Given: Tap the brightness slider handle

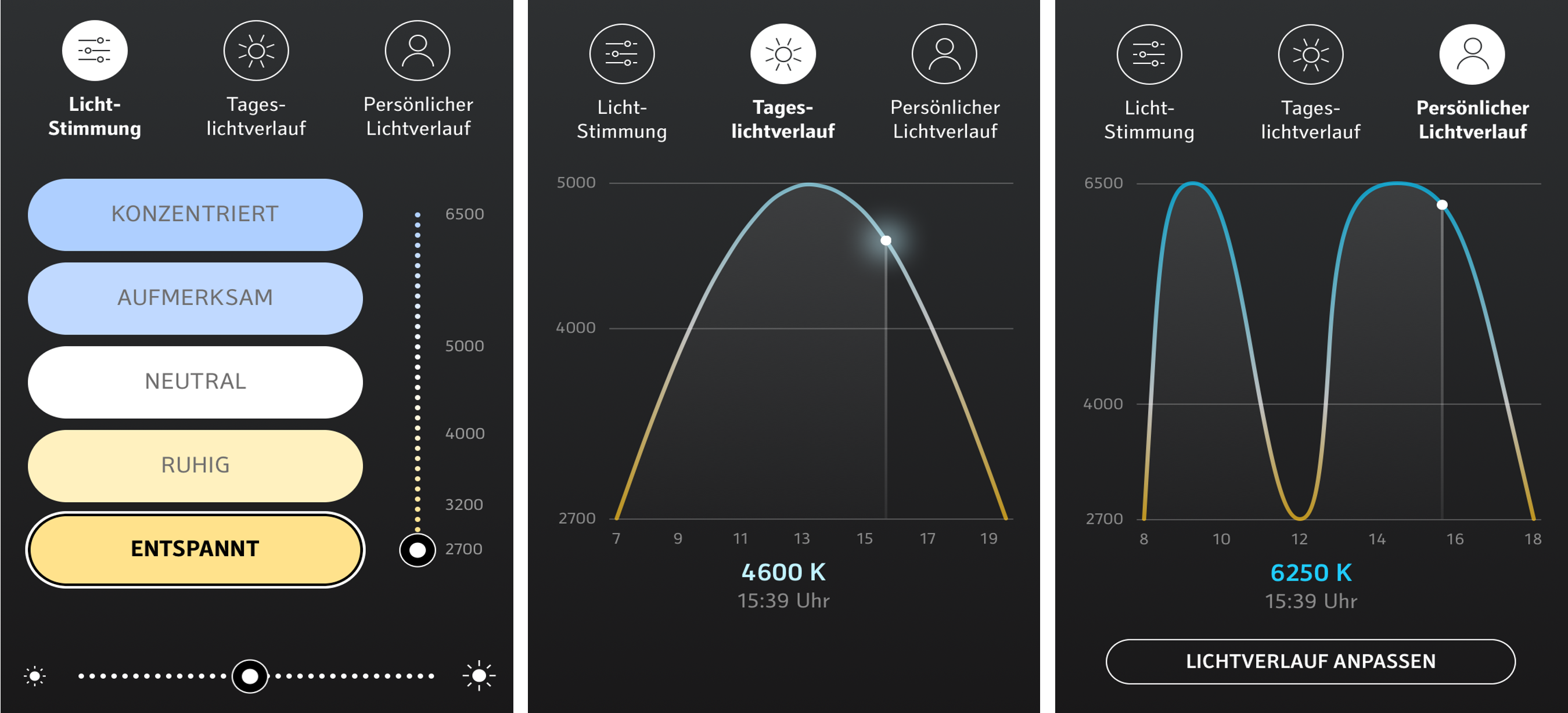Looking at the screenshot, I should pyautogui.click(x=250, y=676).
